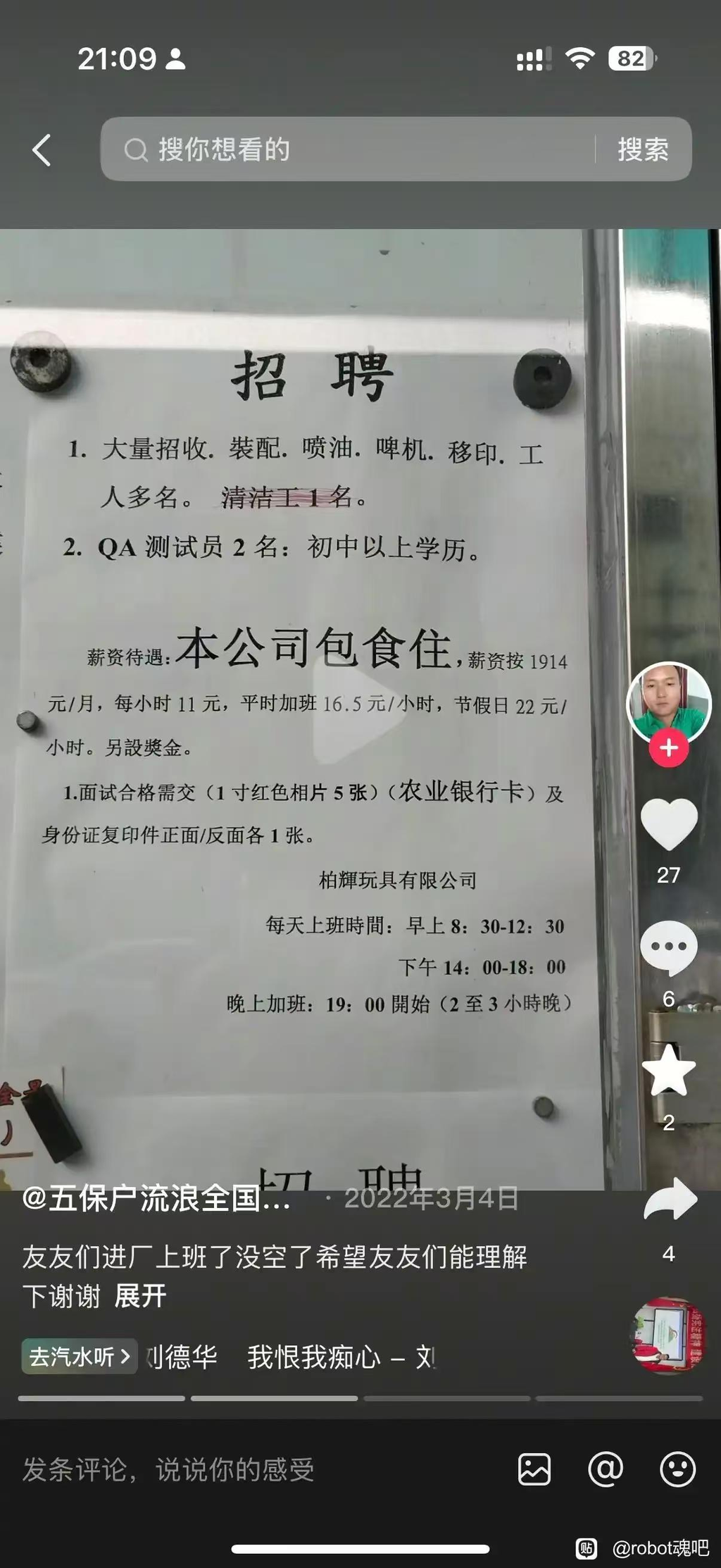Open the search box 搜你想看的
This screenshot has height=1568, width=721.
click(x=352, y=149)
